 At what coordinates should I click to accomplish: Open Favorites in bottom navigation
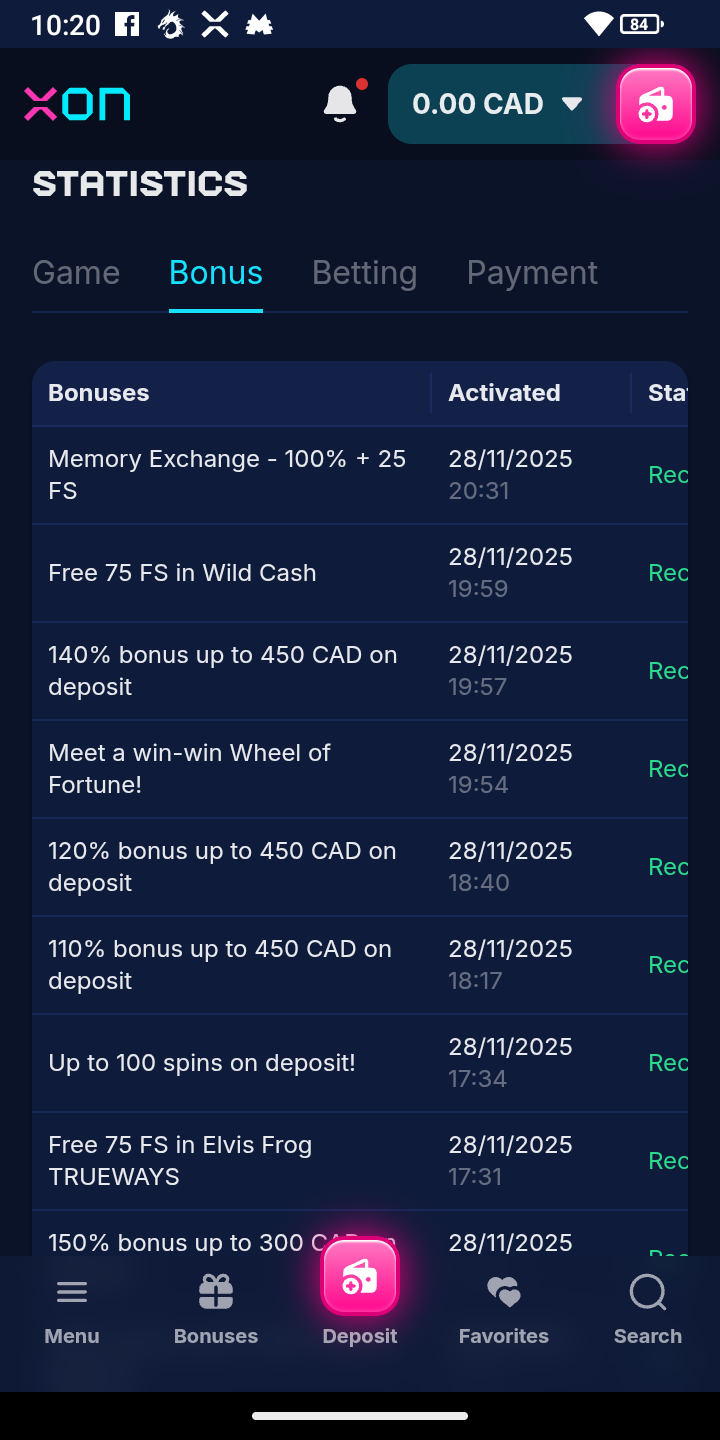coord(504,1309)
